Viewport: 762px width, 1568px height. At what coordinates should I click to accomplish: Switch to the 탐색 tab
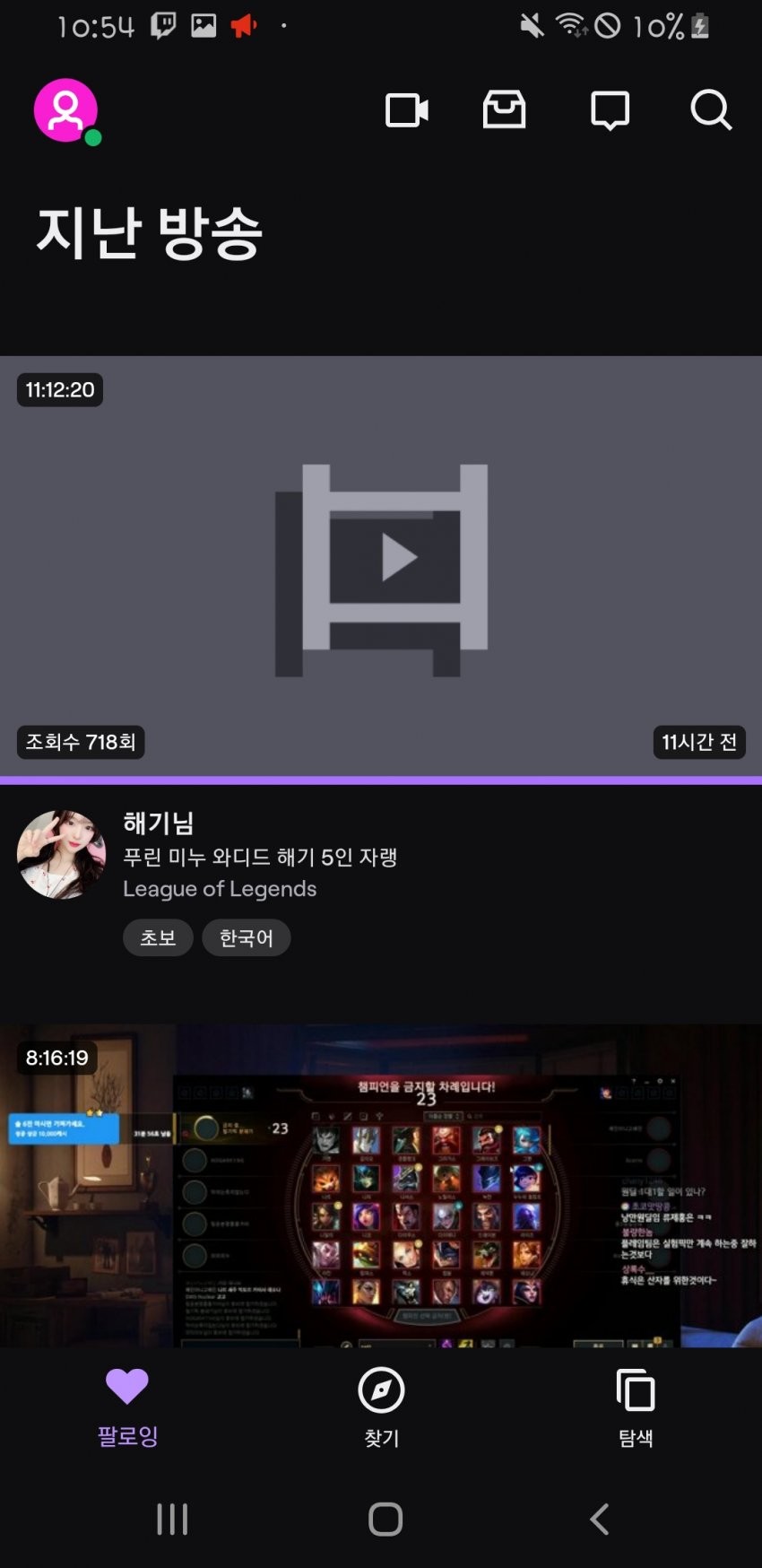[636, 1407]
